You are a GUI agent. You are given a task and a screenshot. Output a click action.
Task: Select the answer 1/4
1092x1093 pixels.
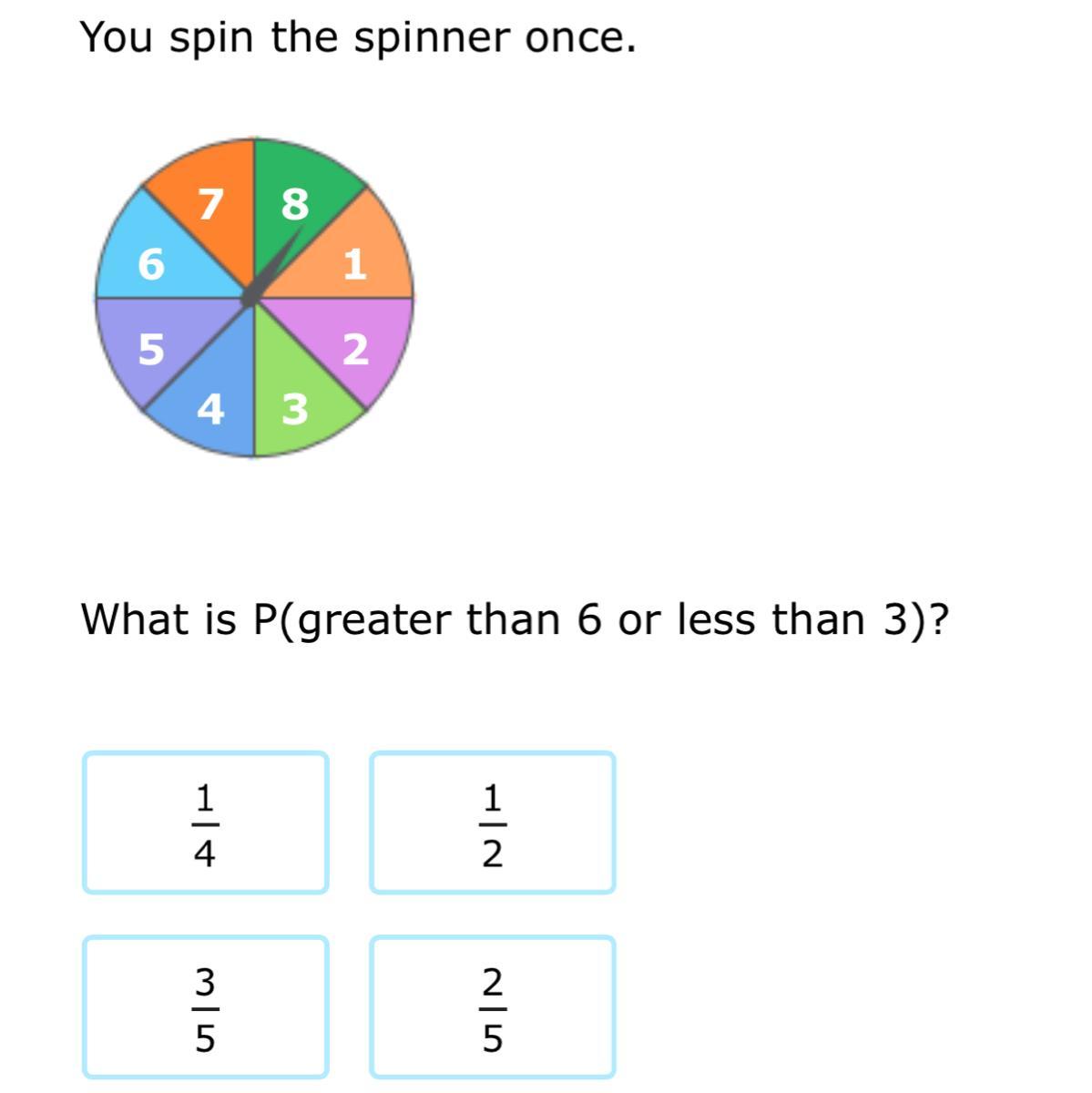click(x=205, y=822)
